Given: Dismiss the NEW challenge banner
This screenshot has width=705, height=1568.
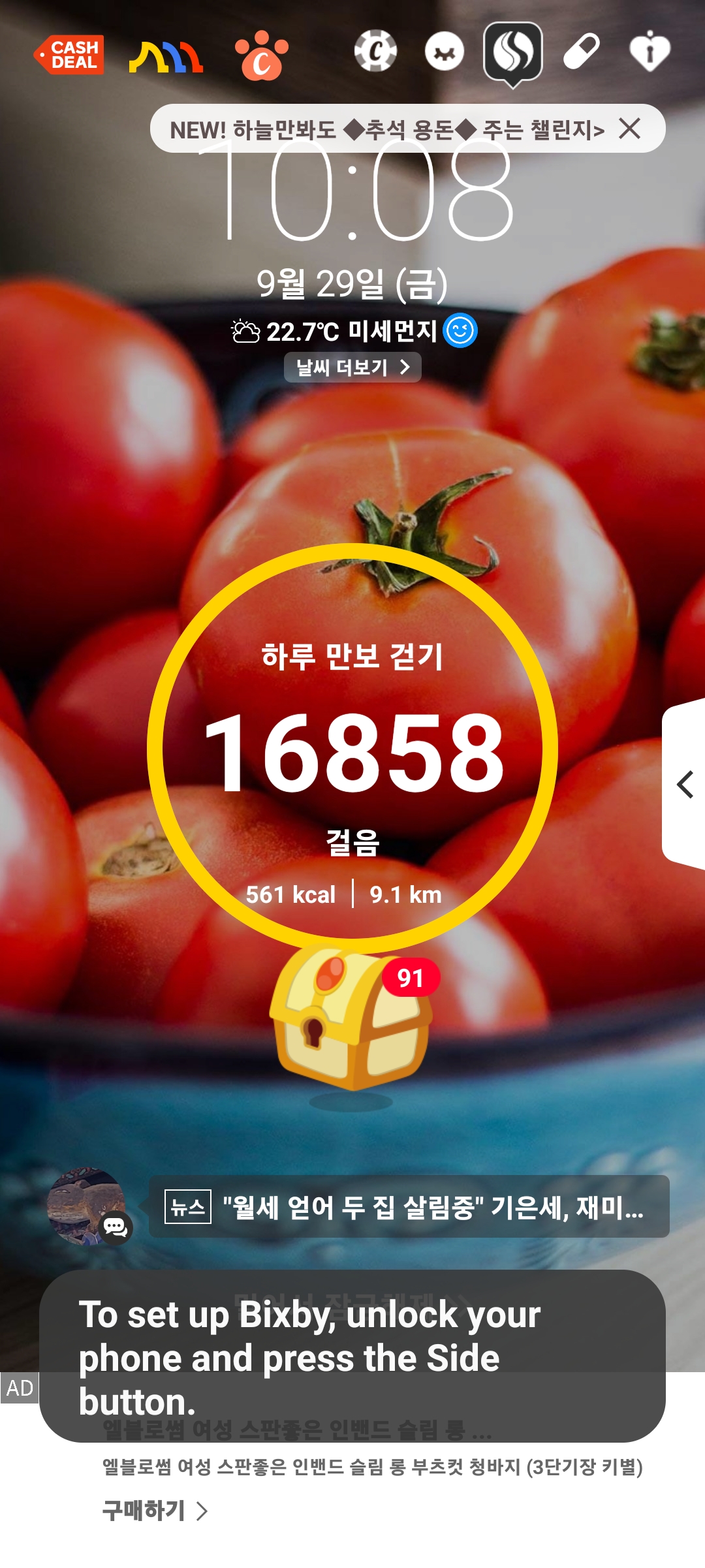Looking at the screenshot, I should (x=630, y=129).
